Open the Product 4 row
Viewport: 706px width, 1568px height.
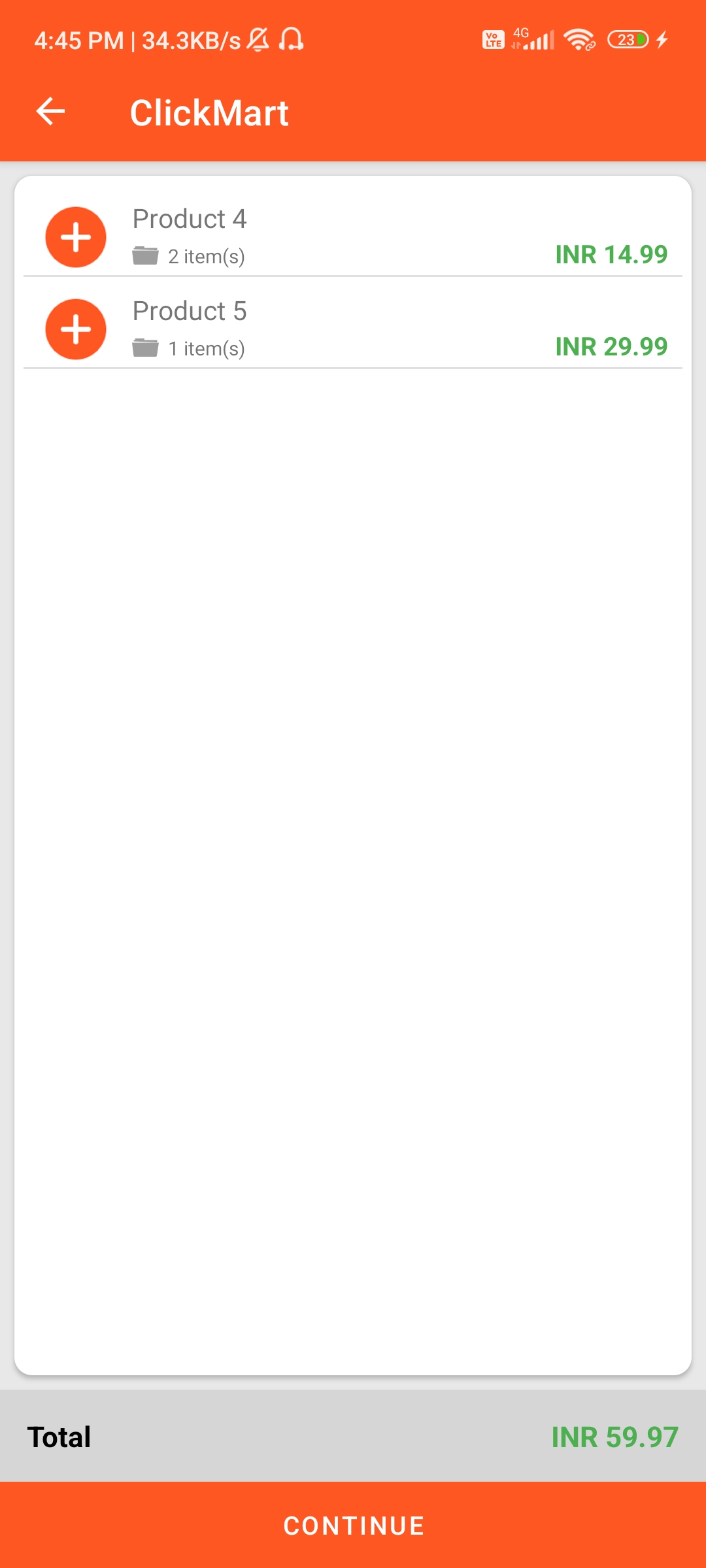coord(392,237)
